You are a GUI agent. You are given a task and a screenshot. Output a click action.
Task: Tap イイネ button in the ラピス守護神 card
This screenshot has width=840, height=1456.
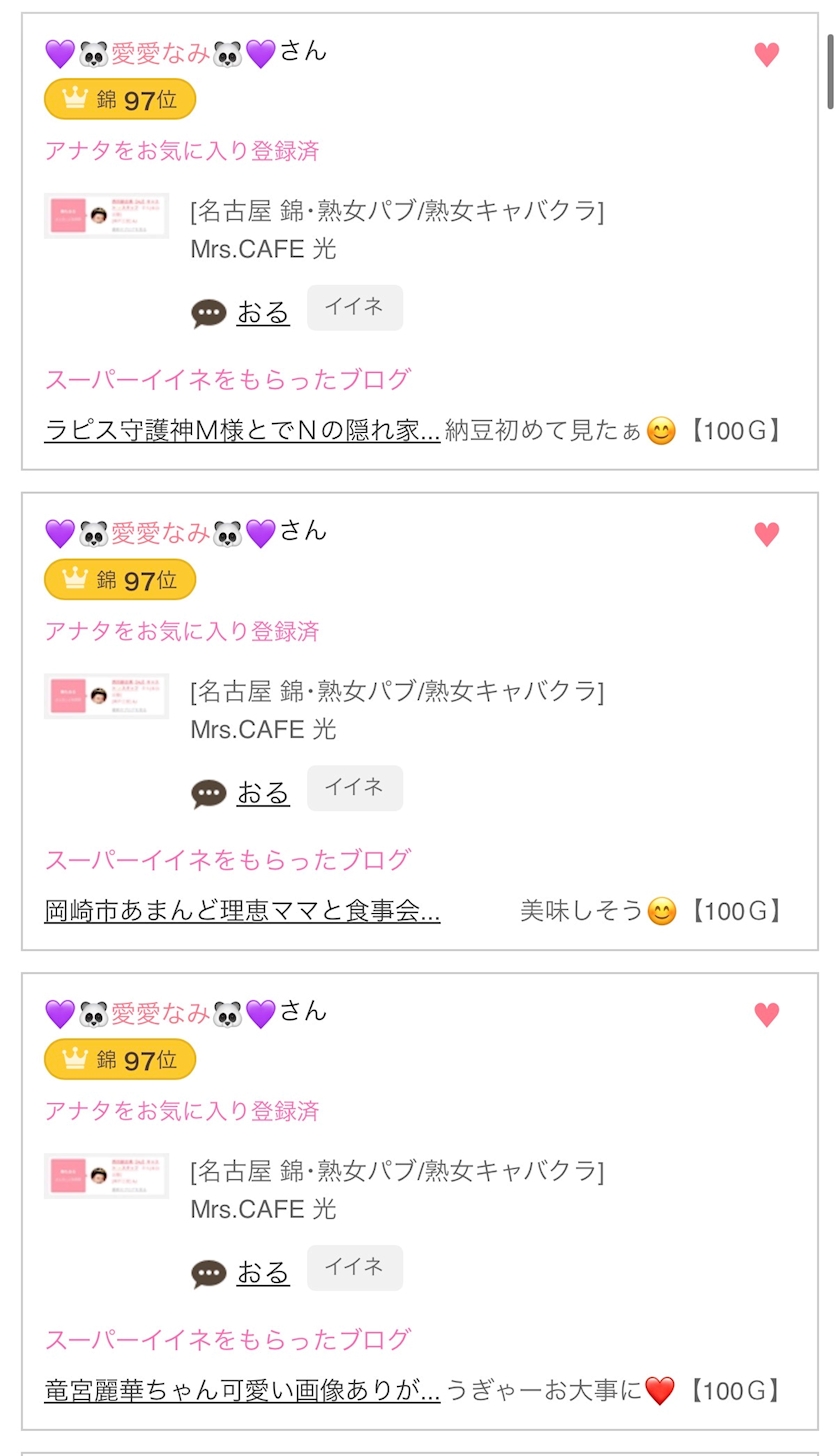[x=354, y=307]
